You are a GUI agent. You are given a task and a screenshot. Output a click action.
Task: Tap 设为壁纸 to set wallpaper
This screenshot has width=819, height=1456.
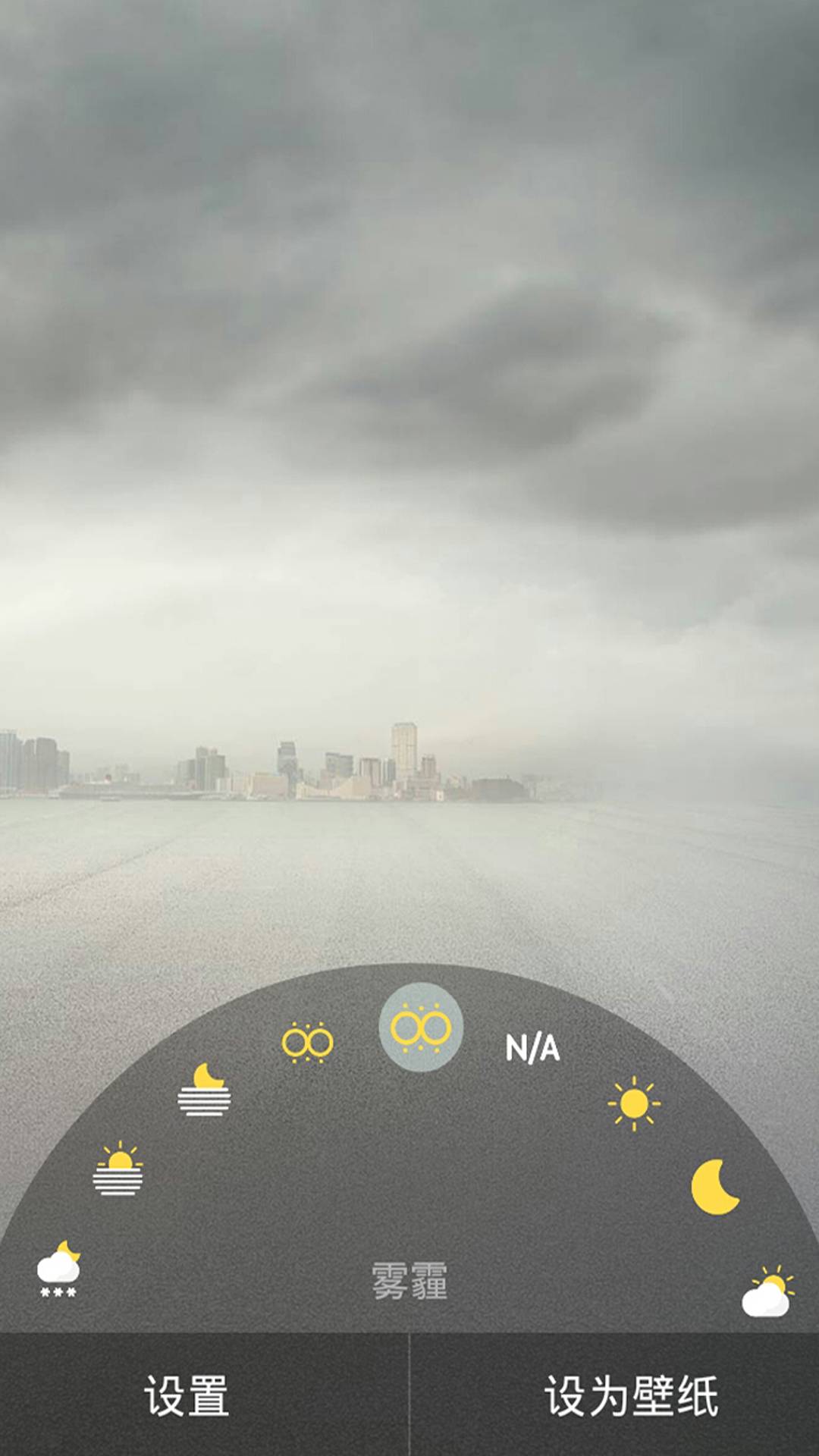pyautogui.click(x=631, y=1396)
